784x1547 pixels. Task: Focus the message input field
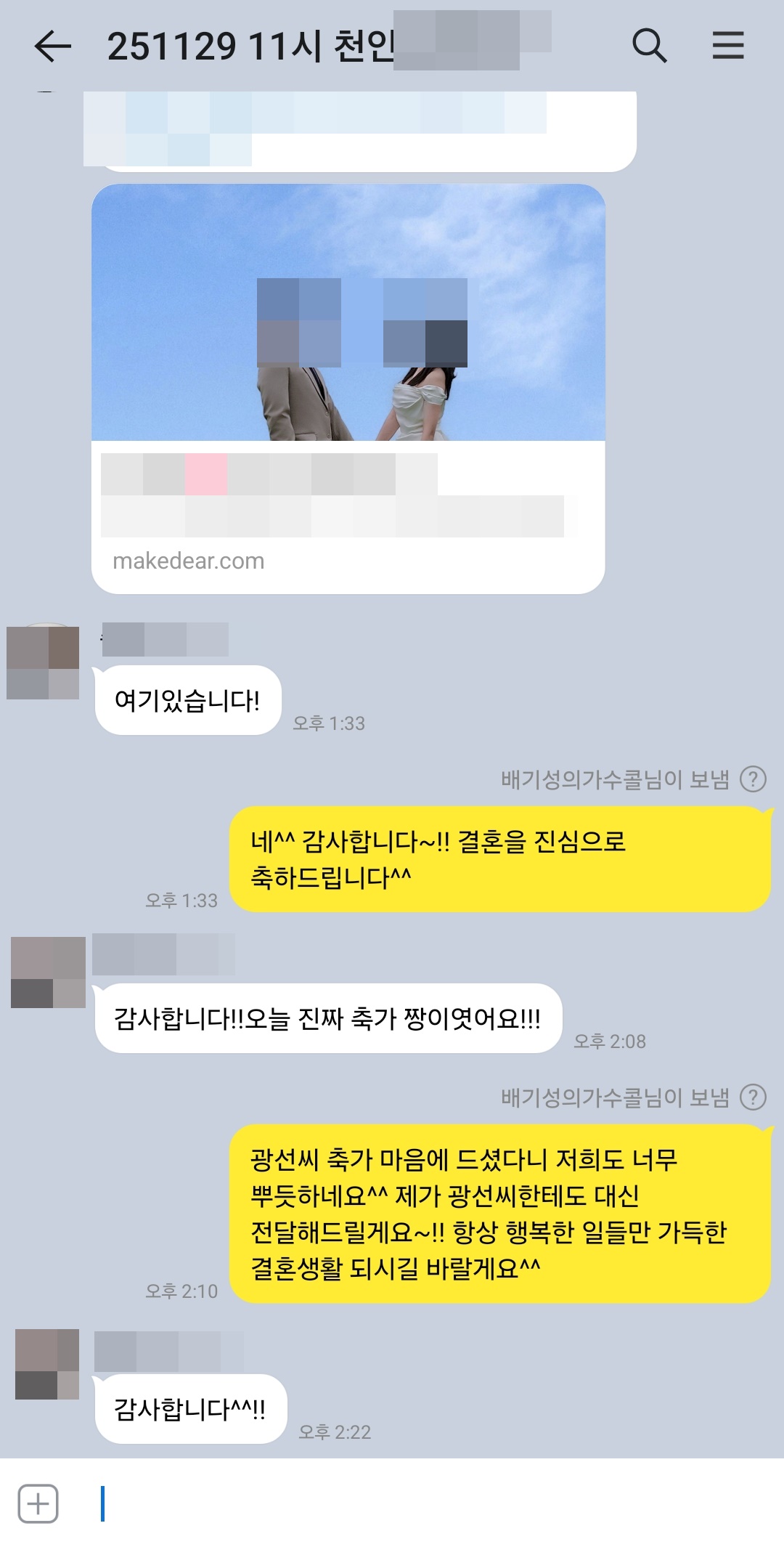421,1503
